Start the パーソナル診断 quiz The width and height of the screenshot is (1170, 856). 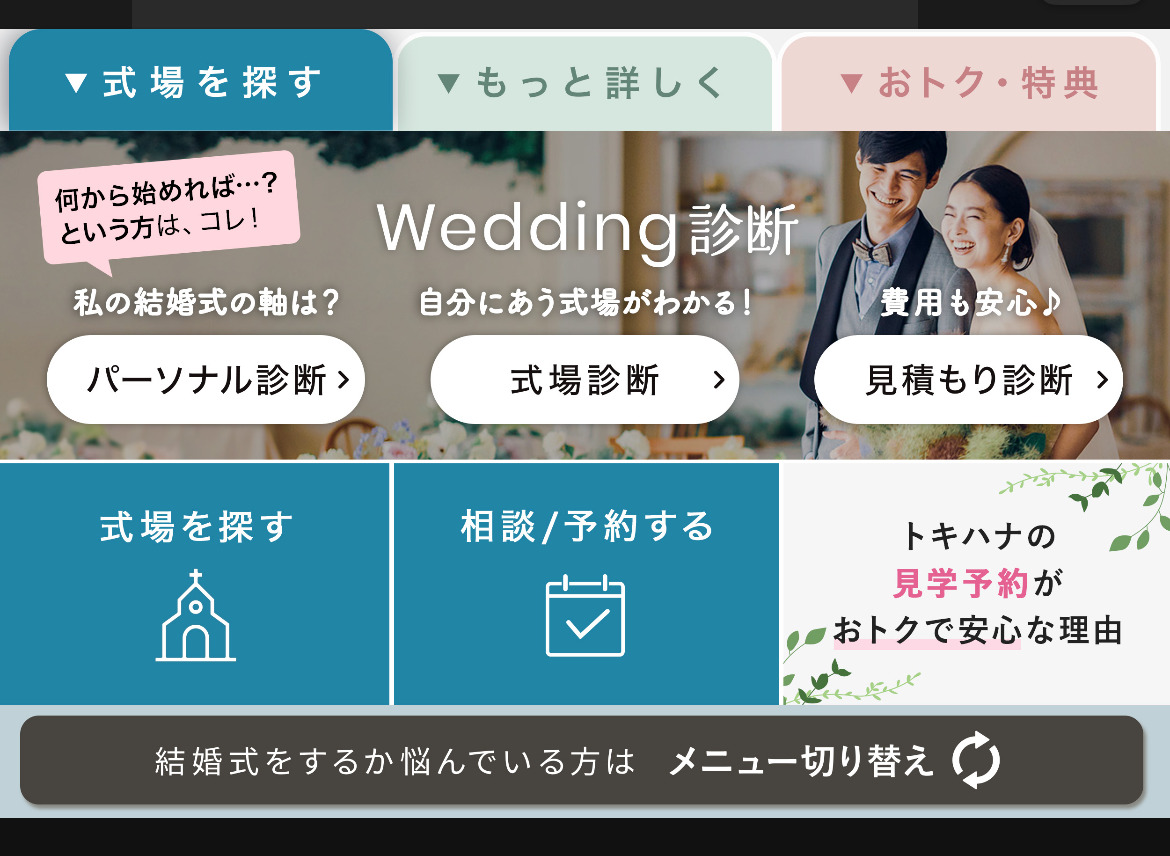pyautogui.click(x=206, y=380)
